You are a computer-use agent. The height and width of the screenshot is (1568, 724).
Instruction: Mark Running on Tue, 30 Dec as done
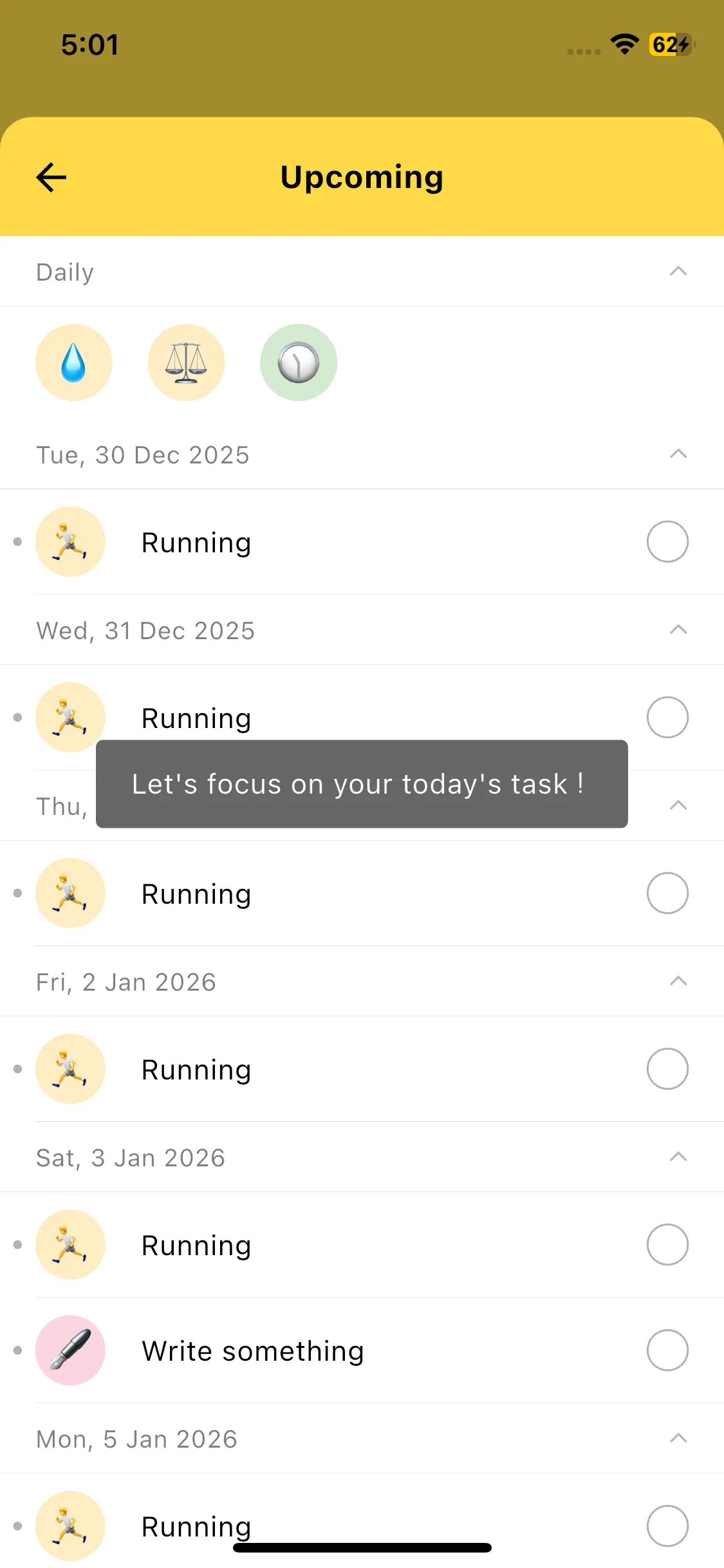pos(667,541)
